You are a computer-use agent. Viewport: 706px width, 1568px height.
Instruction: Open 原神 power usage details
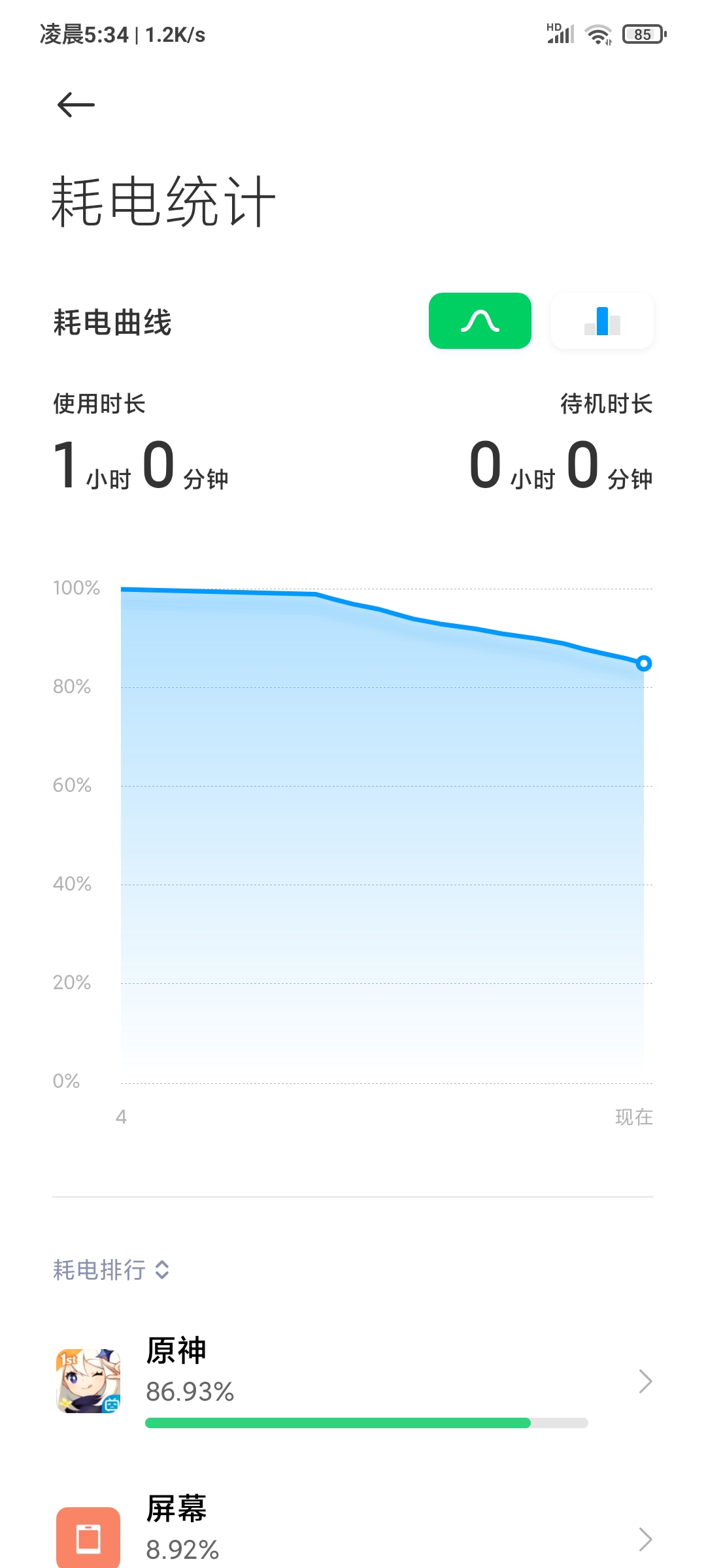tap(353, 1381)
